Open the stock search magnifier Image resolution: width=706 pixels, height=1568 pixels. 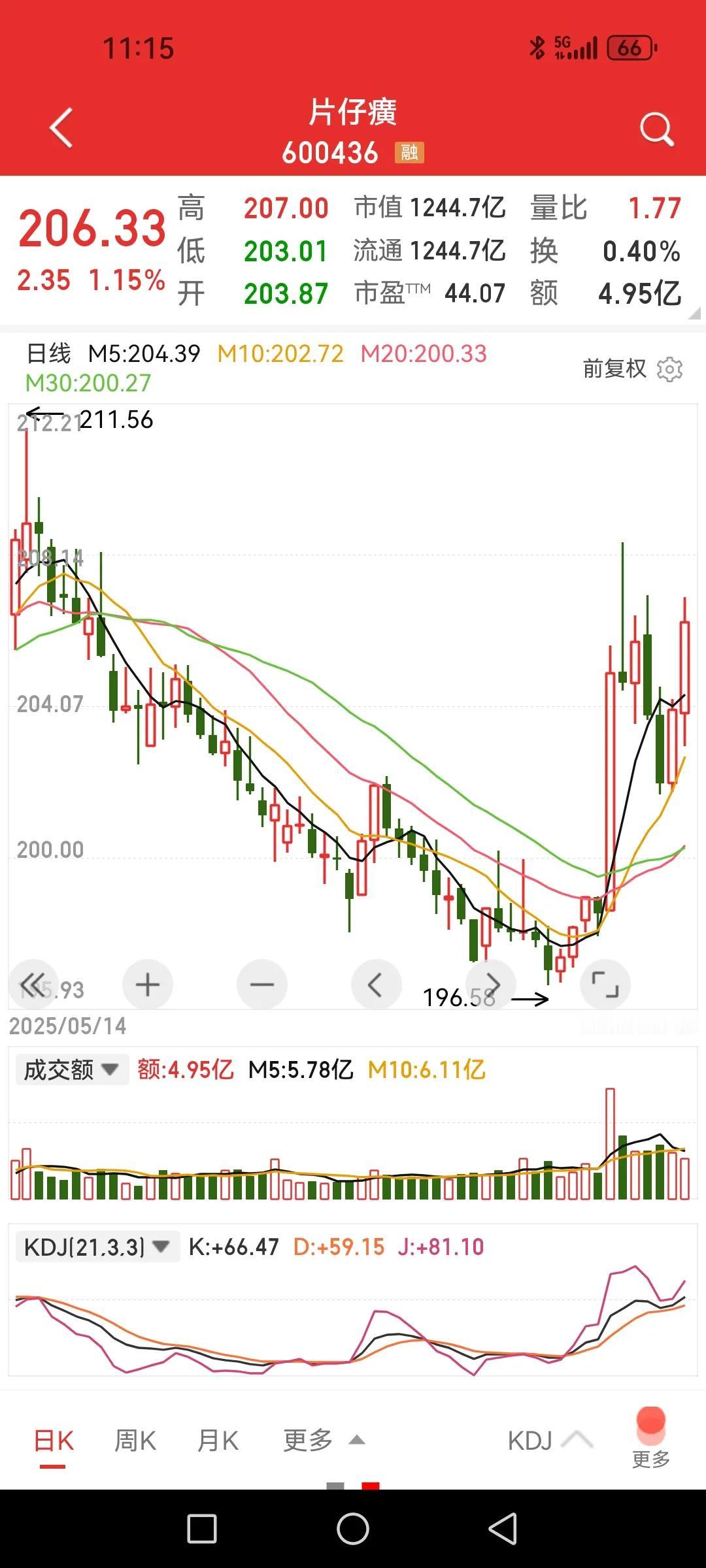[656, 129]
